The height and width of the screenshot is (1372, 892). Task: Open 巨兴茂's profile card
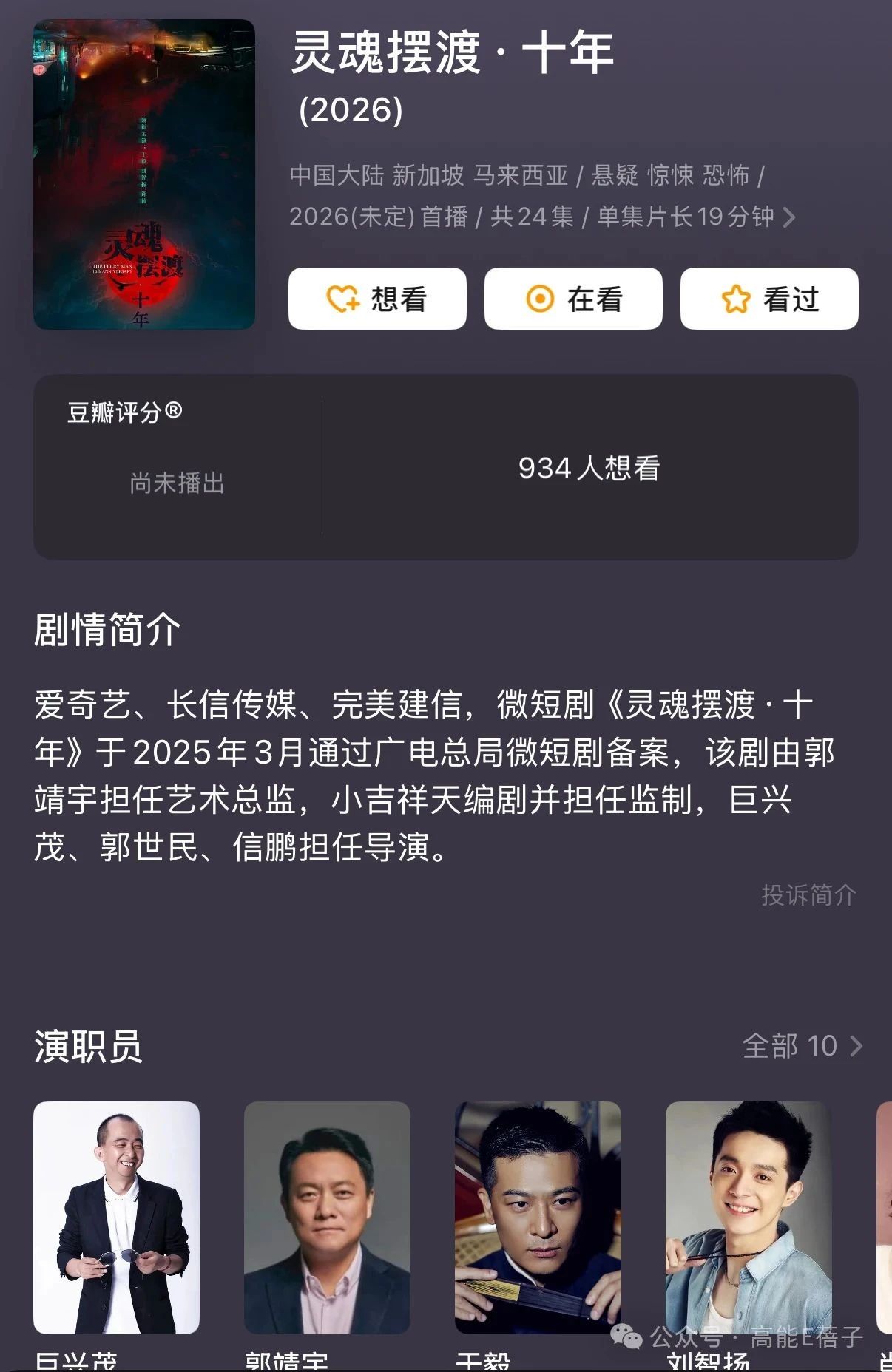coord(116,1218)
